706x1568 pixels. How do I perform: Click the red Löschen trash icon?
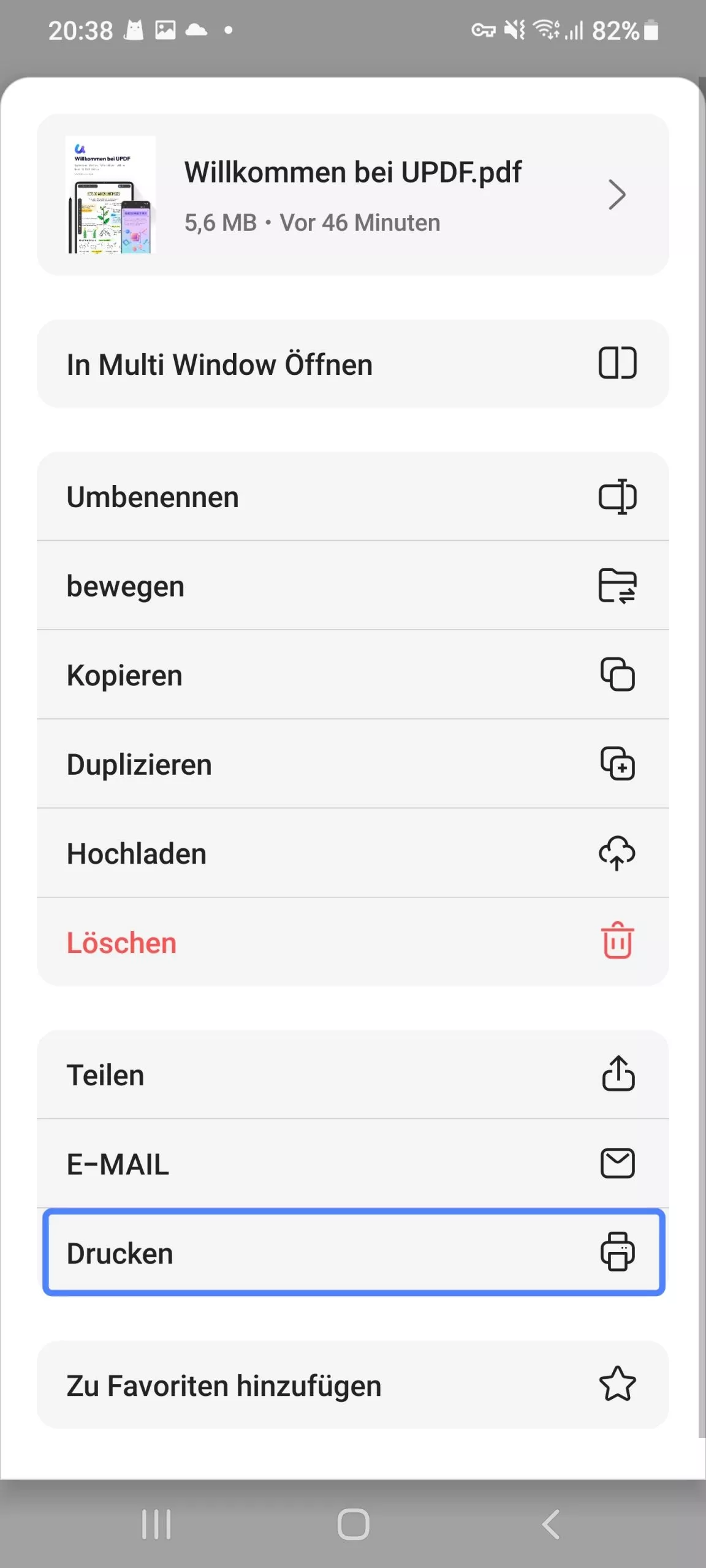point(618,943)
